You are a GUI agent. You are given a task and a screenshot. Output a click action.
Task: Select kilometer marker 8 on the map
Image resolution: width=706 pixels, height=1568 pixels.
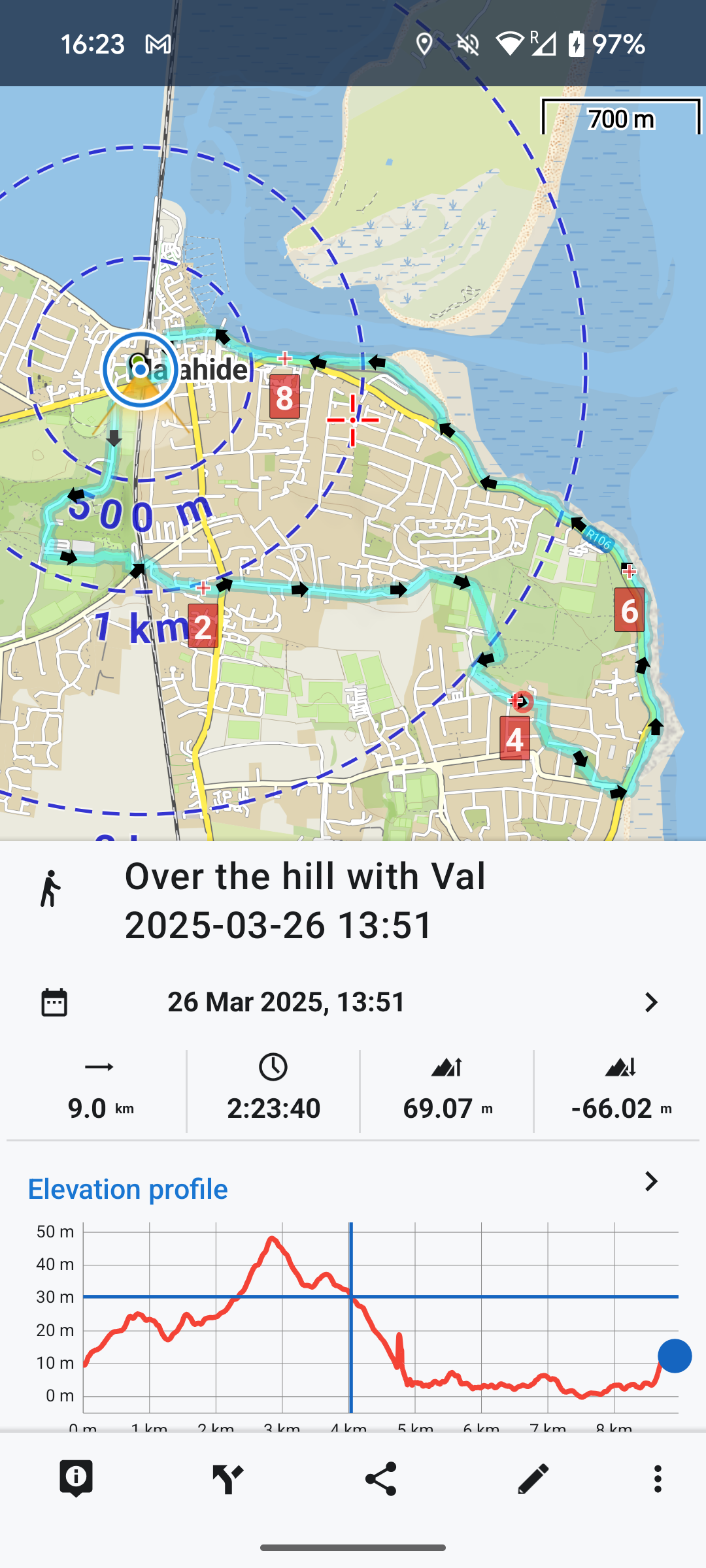284,397
